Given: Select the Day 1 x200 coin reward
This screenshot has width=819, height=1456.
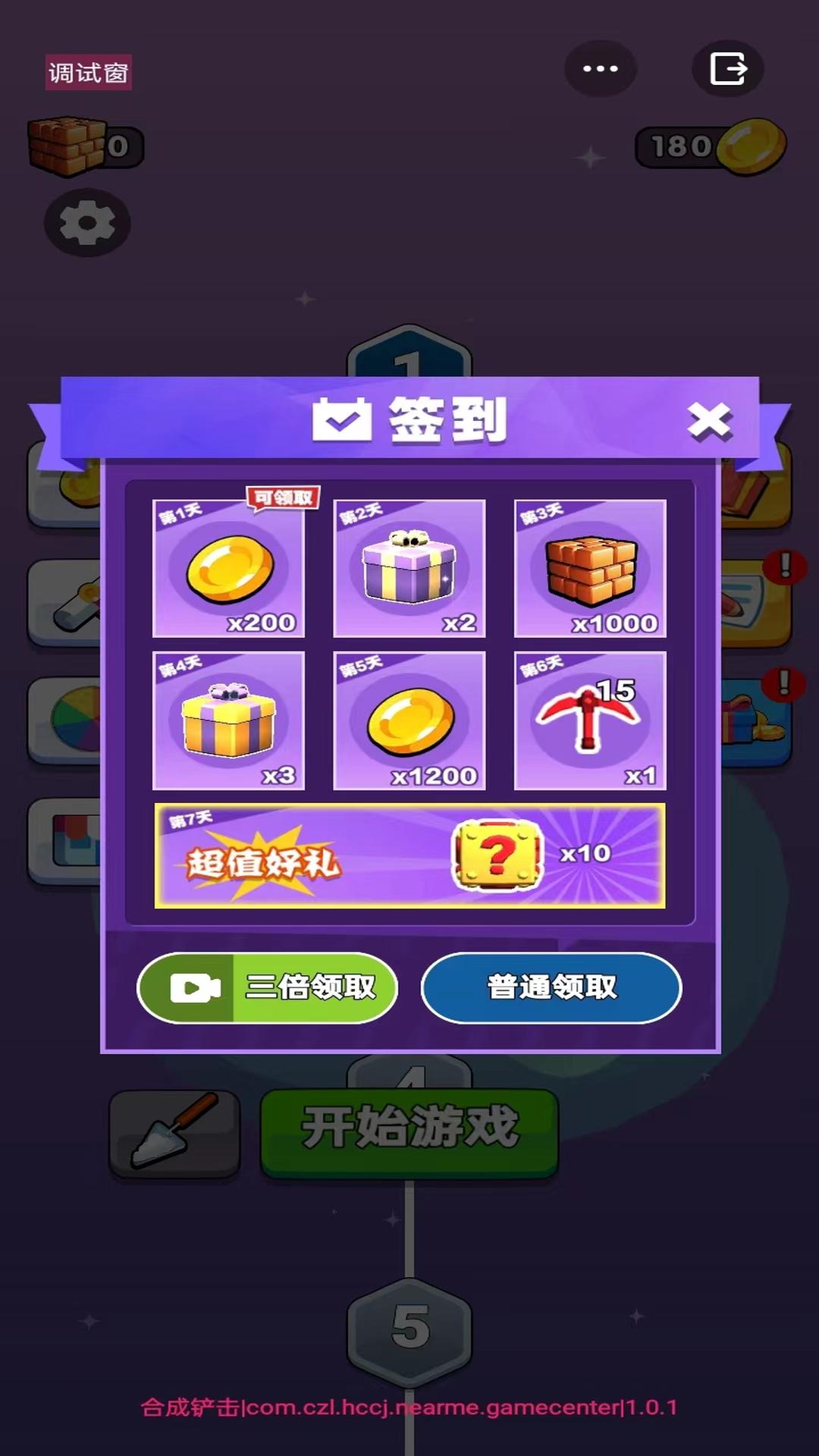Looking at the screenshot, I should click(228, 569).
